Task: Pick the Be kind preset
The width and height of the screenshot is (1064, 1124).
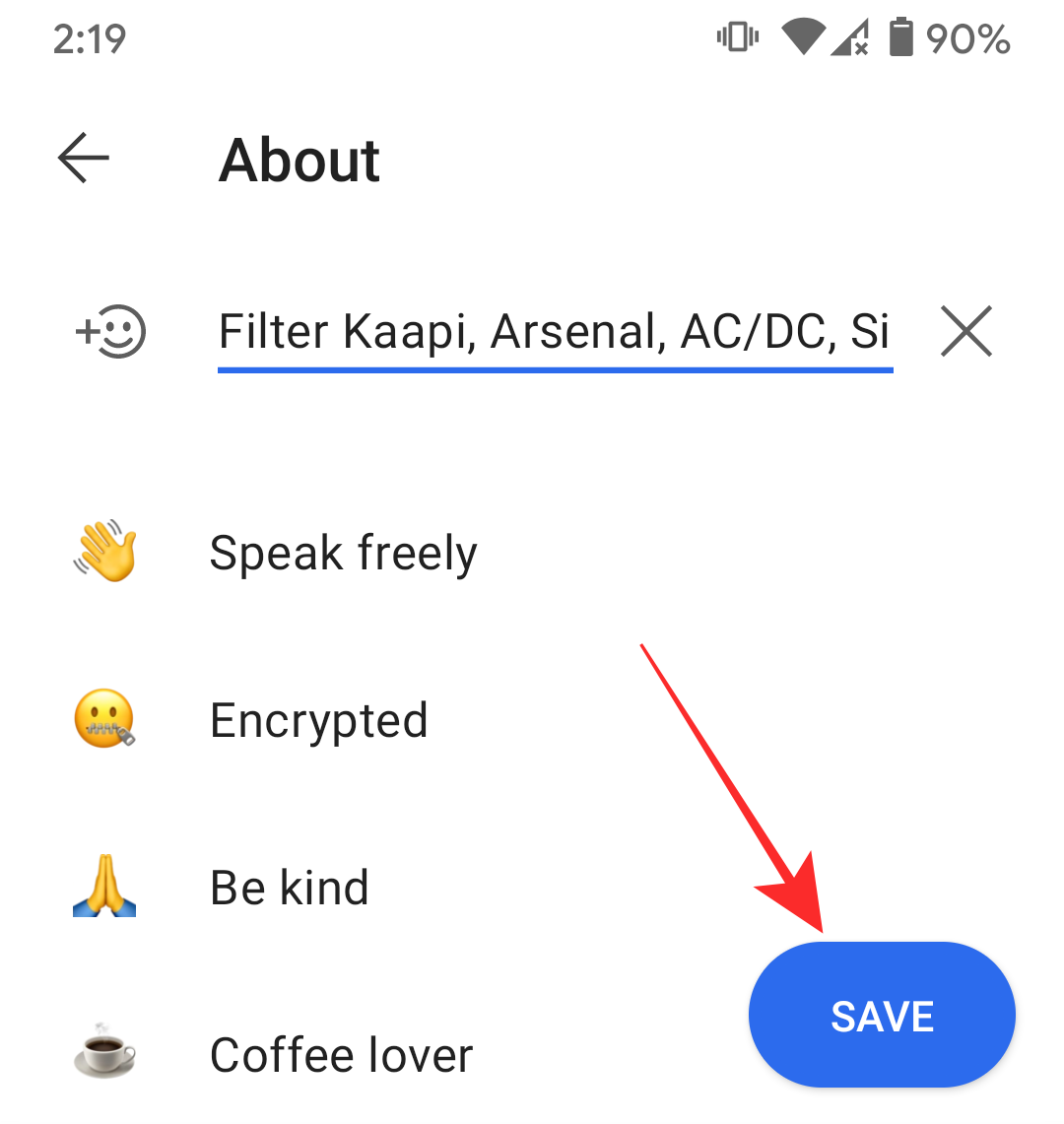Action: 289,888
